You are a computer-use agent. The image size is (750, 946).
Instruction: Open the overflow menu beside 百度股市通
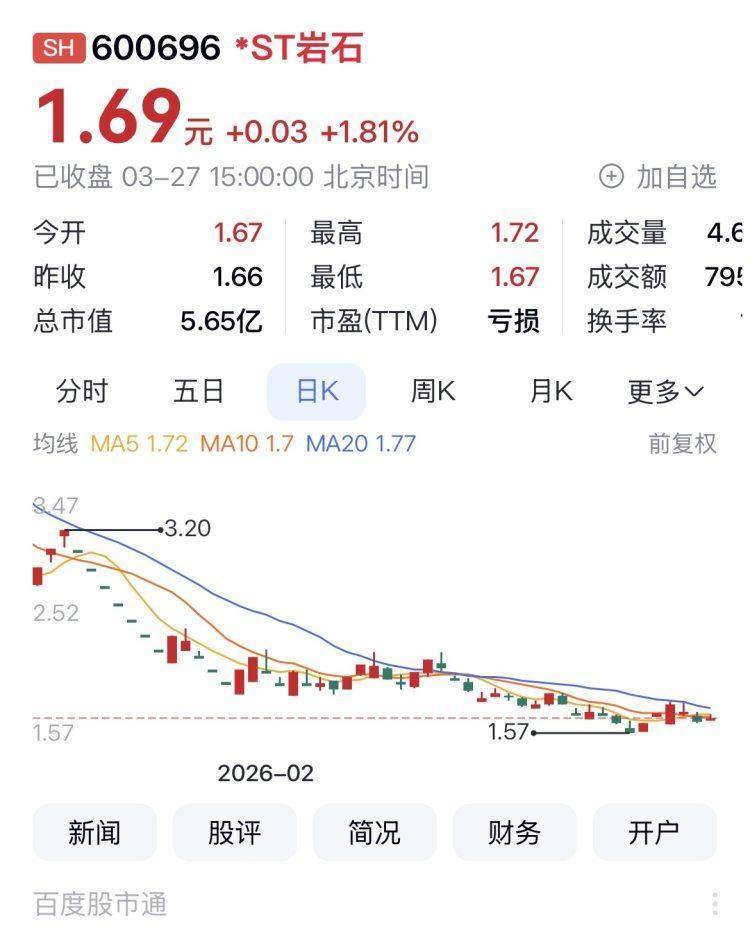coord(715,904)
